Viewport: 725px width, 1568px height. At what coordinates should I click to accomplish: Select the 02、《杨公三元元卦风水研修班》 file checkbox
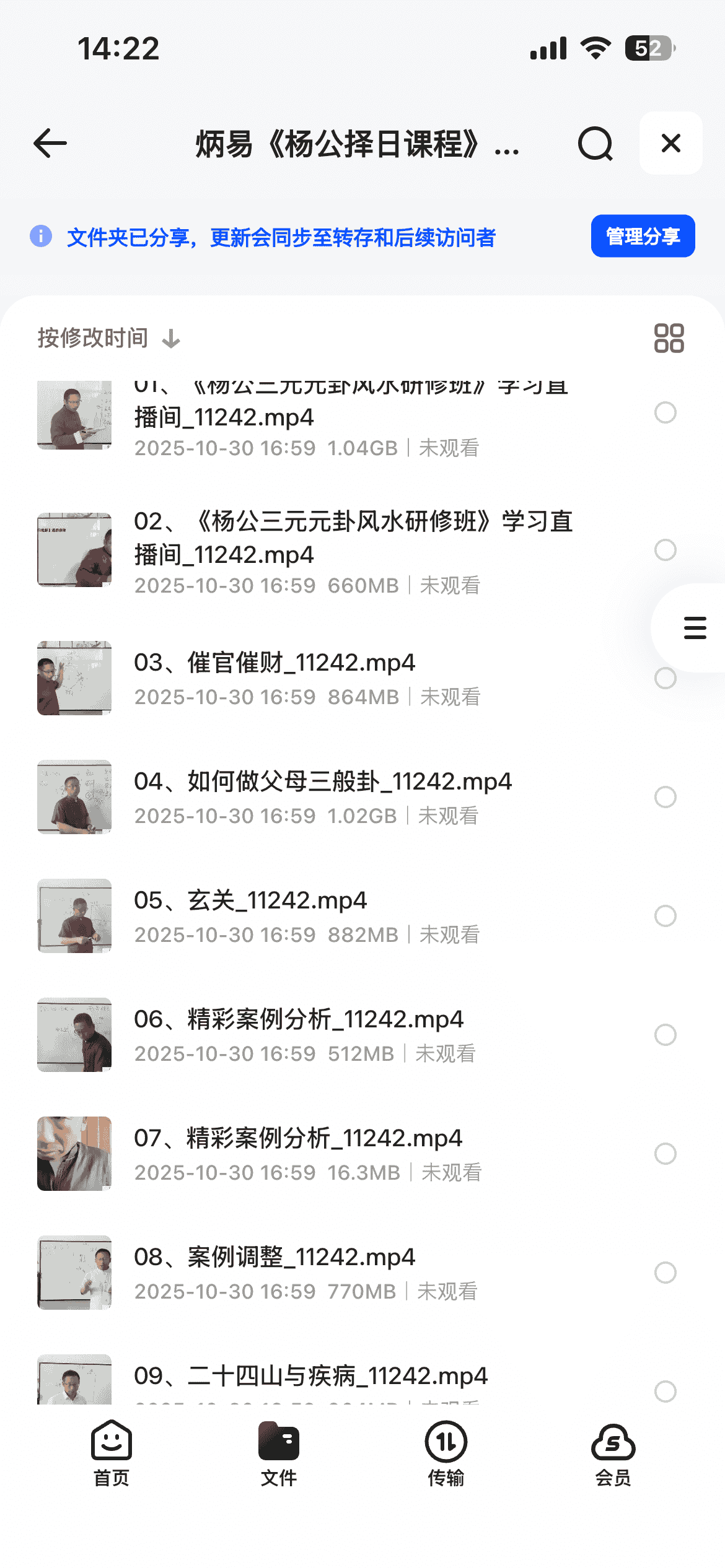tap(665, 550)
